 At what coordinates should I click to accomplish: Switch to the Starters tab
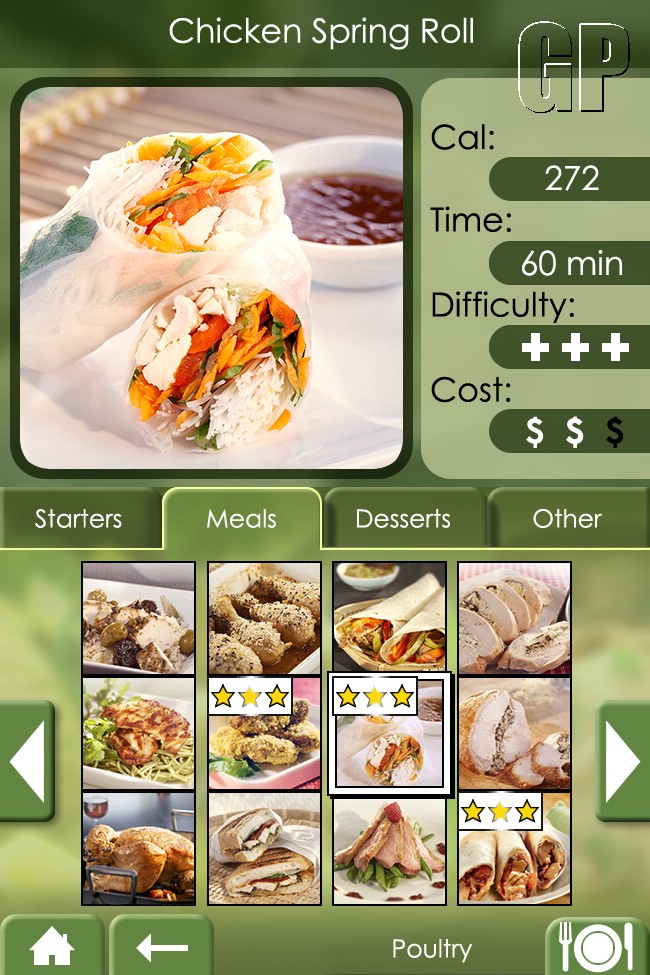click(79, 519)
